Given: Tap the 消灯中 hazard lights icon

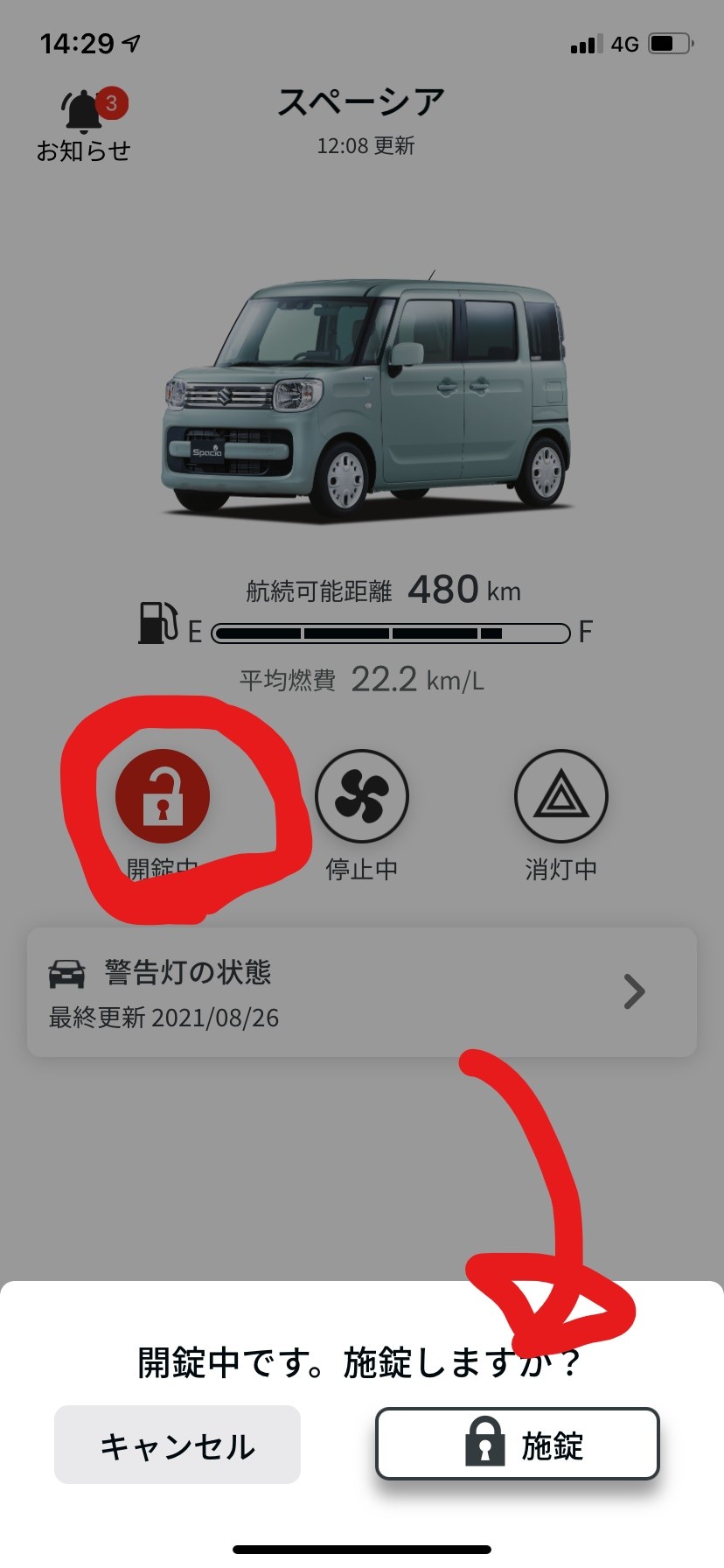Looking at the screenshot, I should point(560,796).
